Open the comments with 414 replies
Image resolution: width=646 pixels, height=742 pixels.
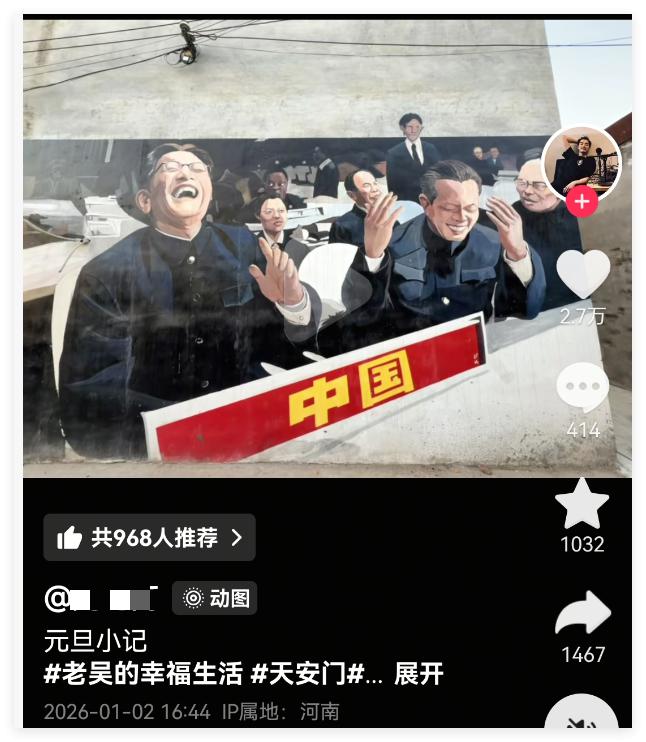[582, 387]
